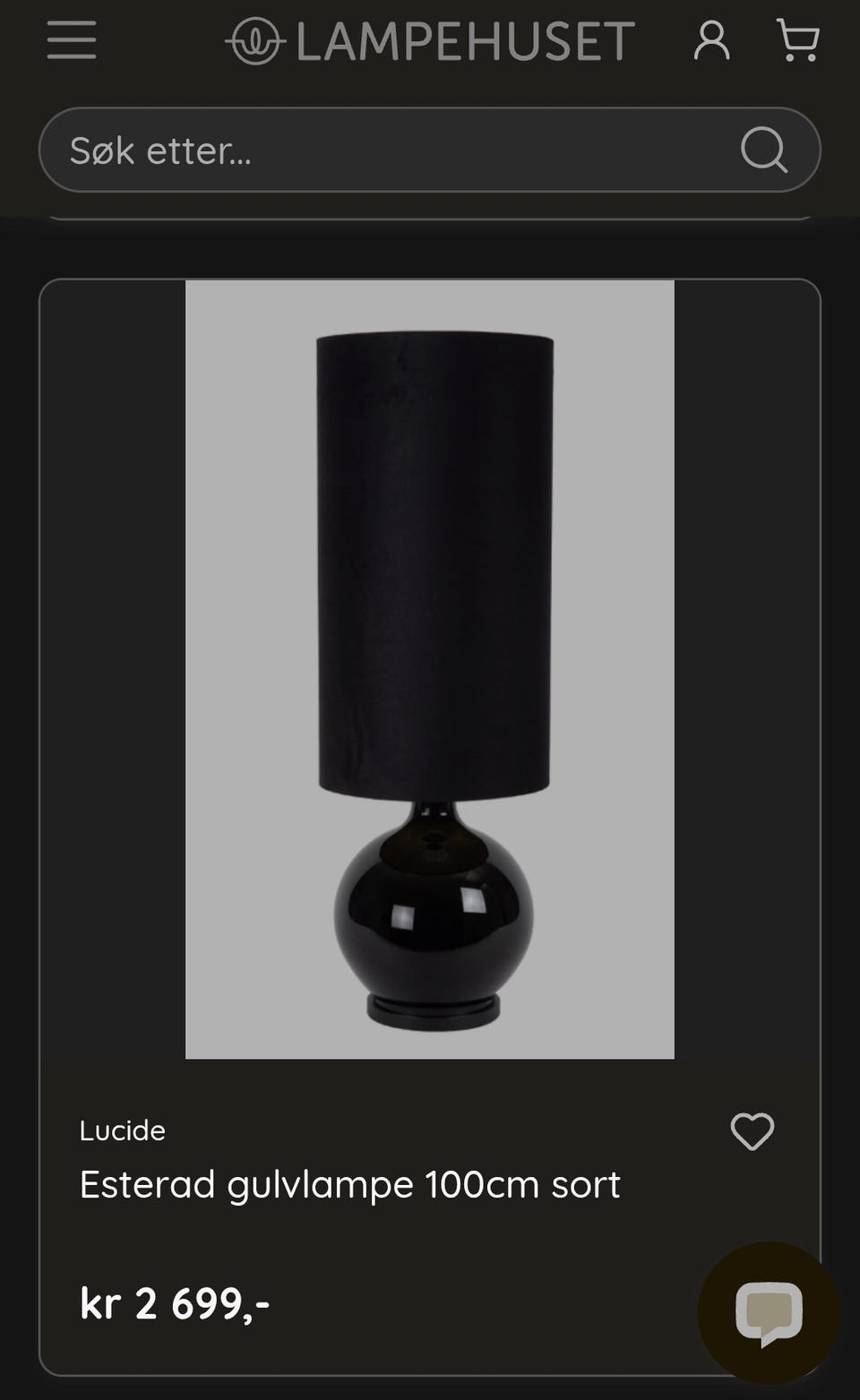The height and width of the screenshot is (1400, 860).
Task: Open the live chat bubble
Action: coord(769,1313)
